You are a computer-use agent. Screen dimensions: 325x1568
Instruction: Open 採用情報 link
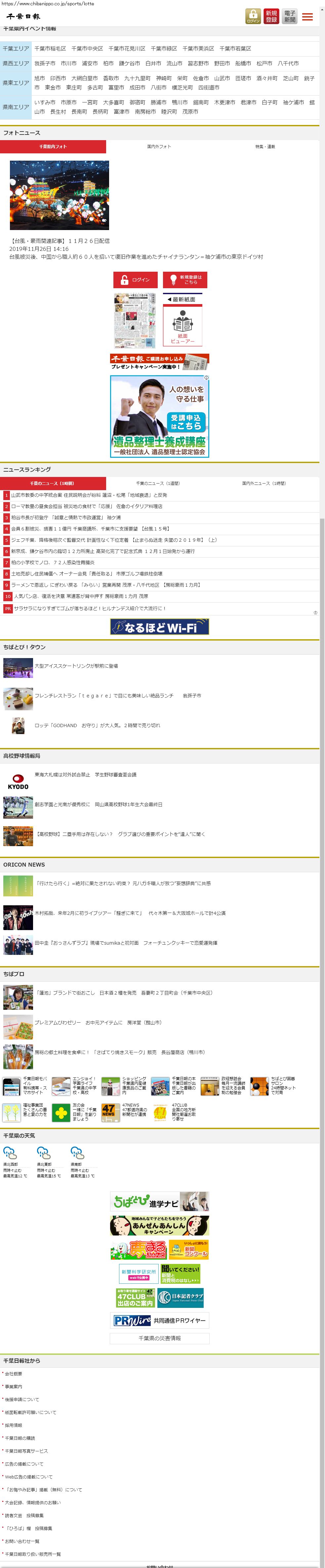[13, 1425]
